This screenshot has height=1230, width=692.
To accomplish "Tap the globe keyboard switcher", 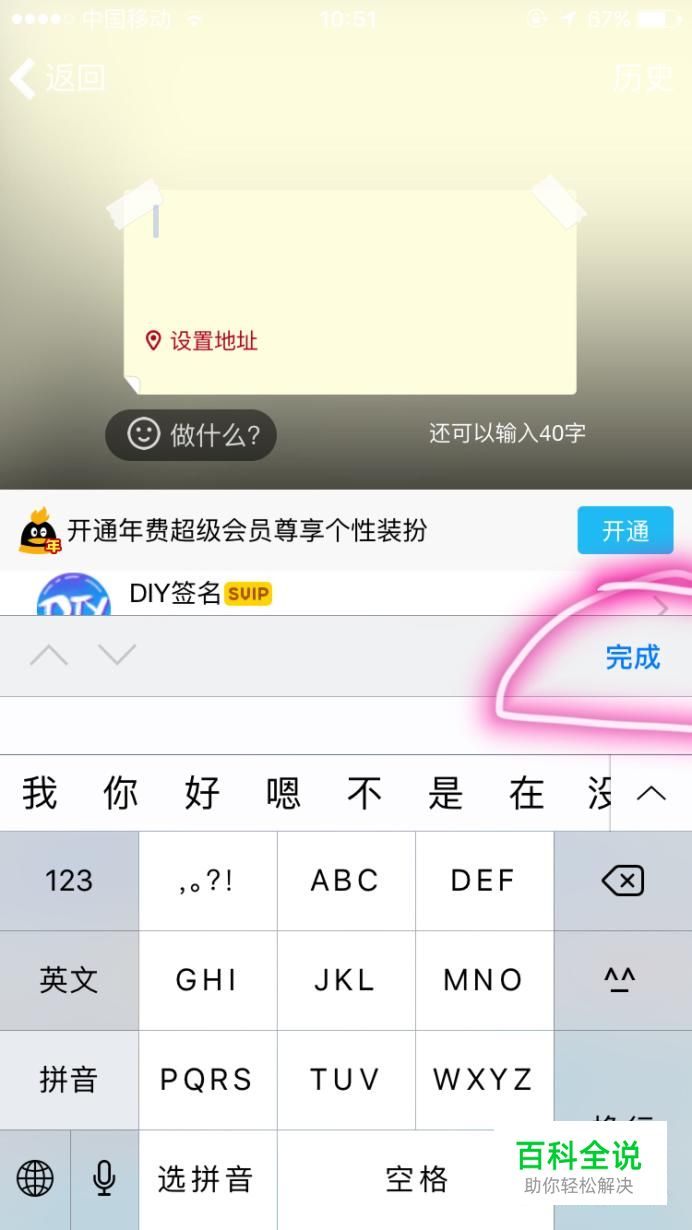I will click(35, 1179).
